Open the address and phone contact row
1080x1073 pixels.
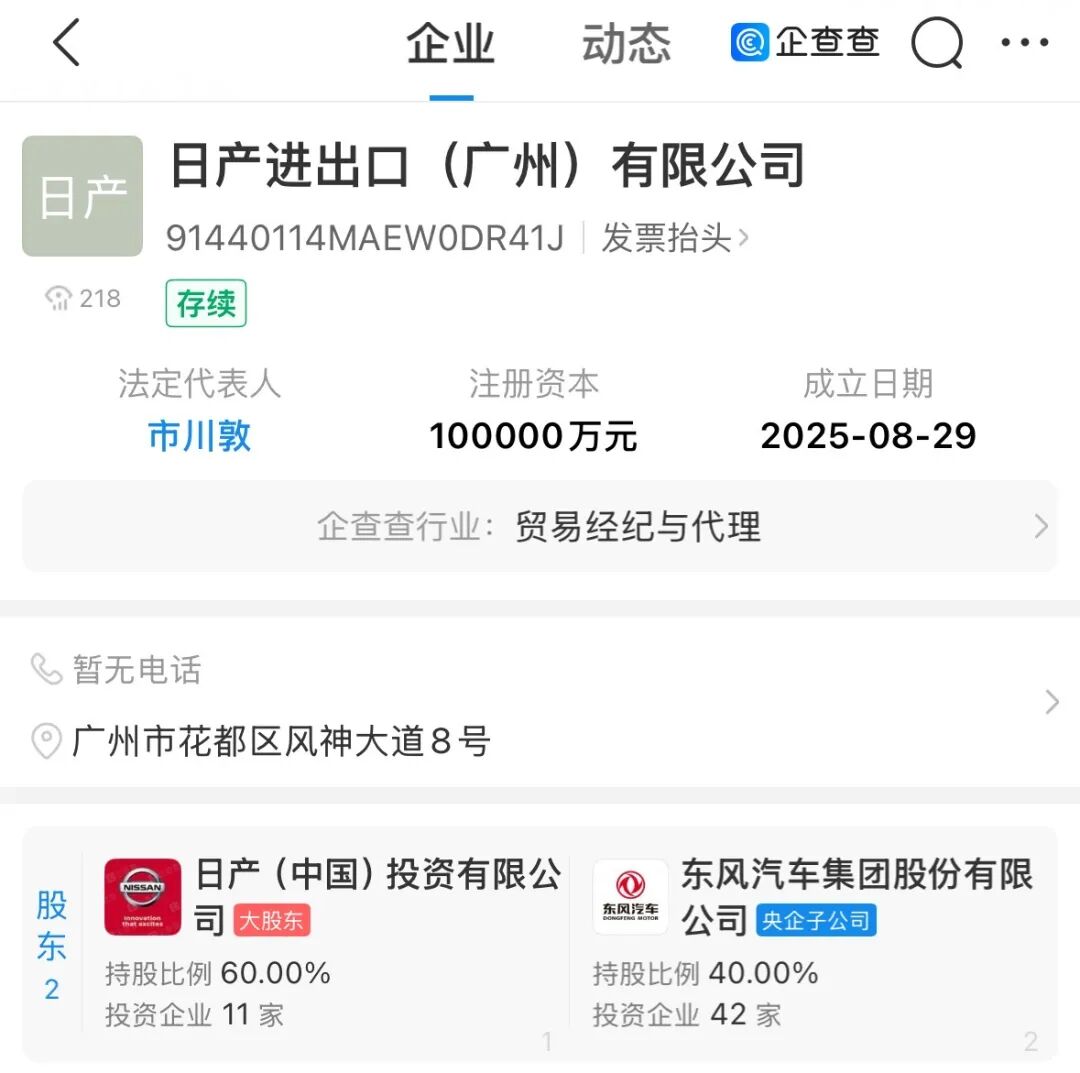coord(540,703)
